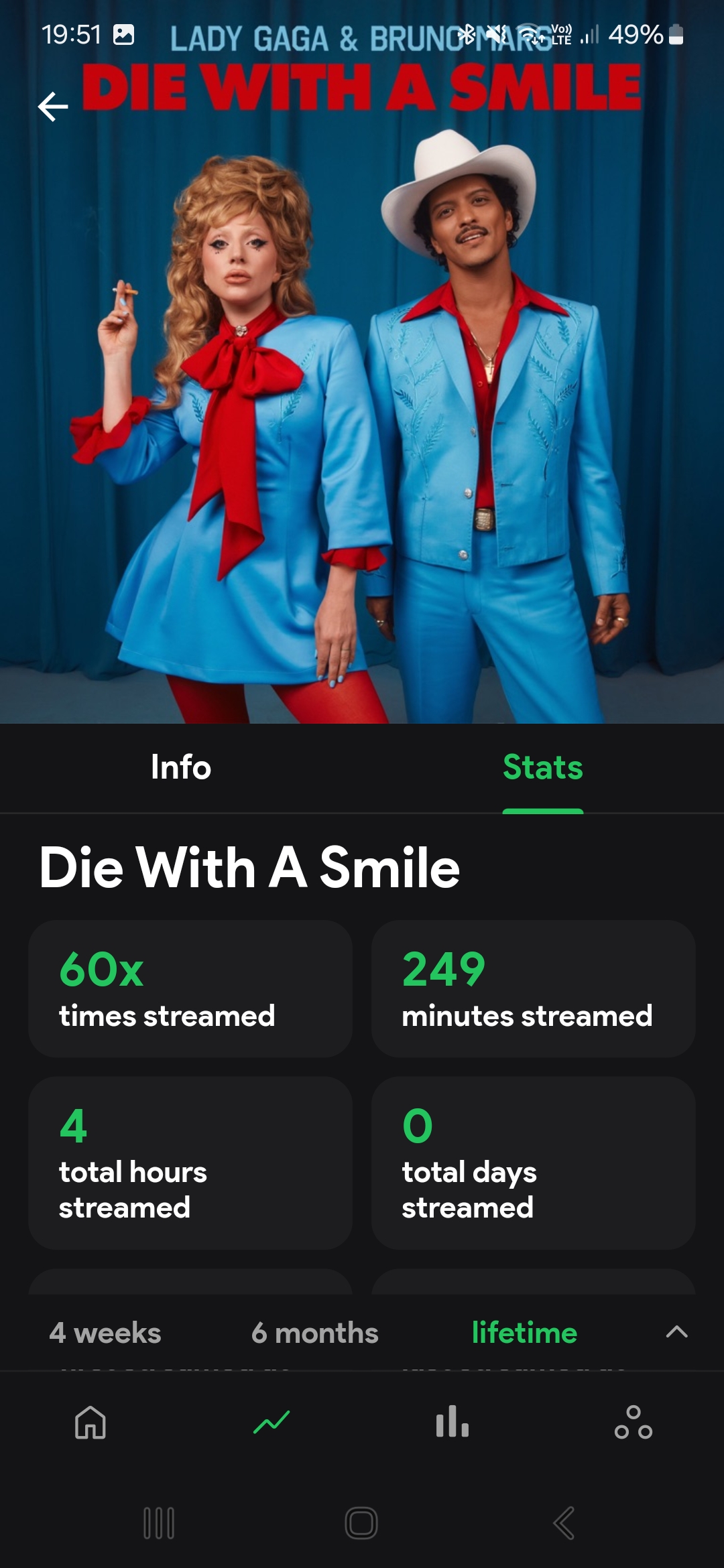Open the three circles tab
724x1568 pixels.
click(x=633, y=1422)
